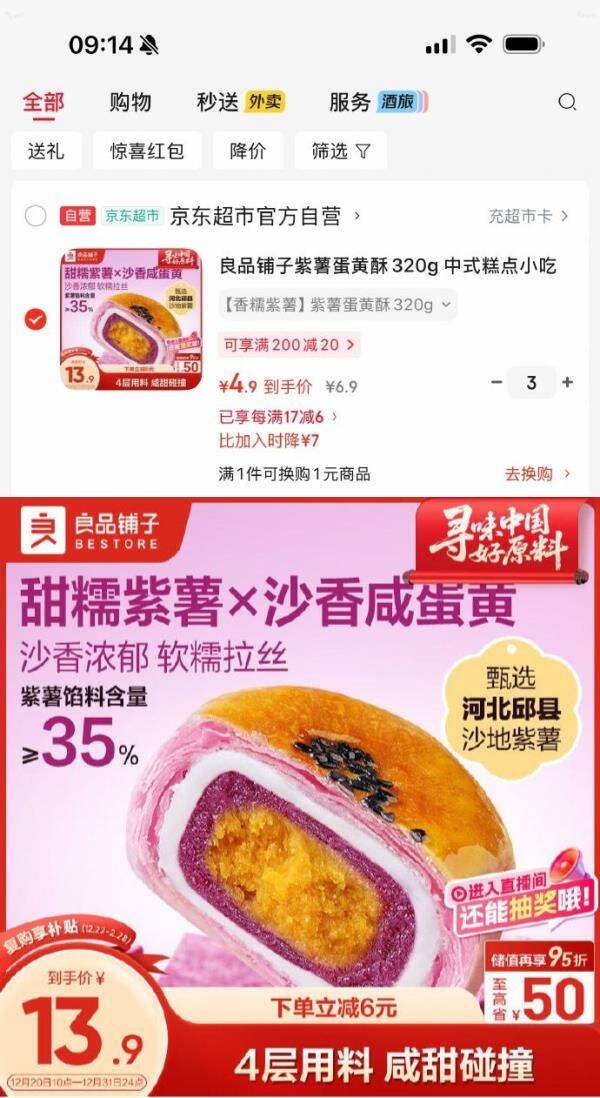Expand the 【香糯紫薯】 variant dropdown
Screen dimensions: 600x1098
click(338, 305)
